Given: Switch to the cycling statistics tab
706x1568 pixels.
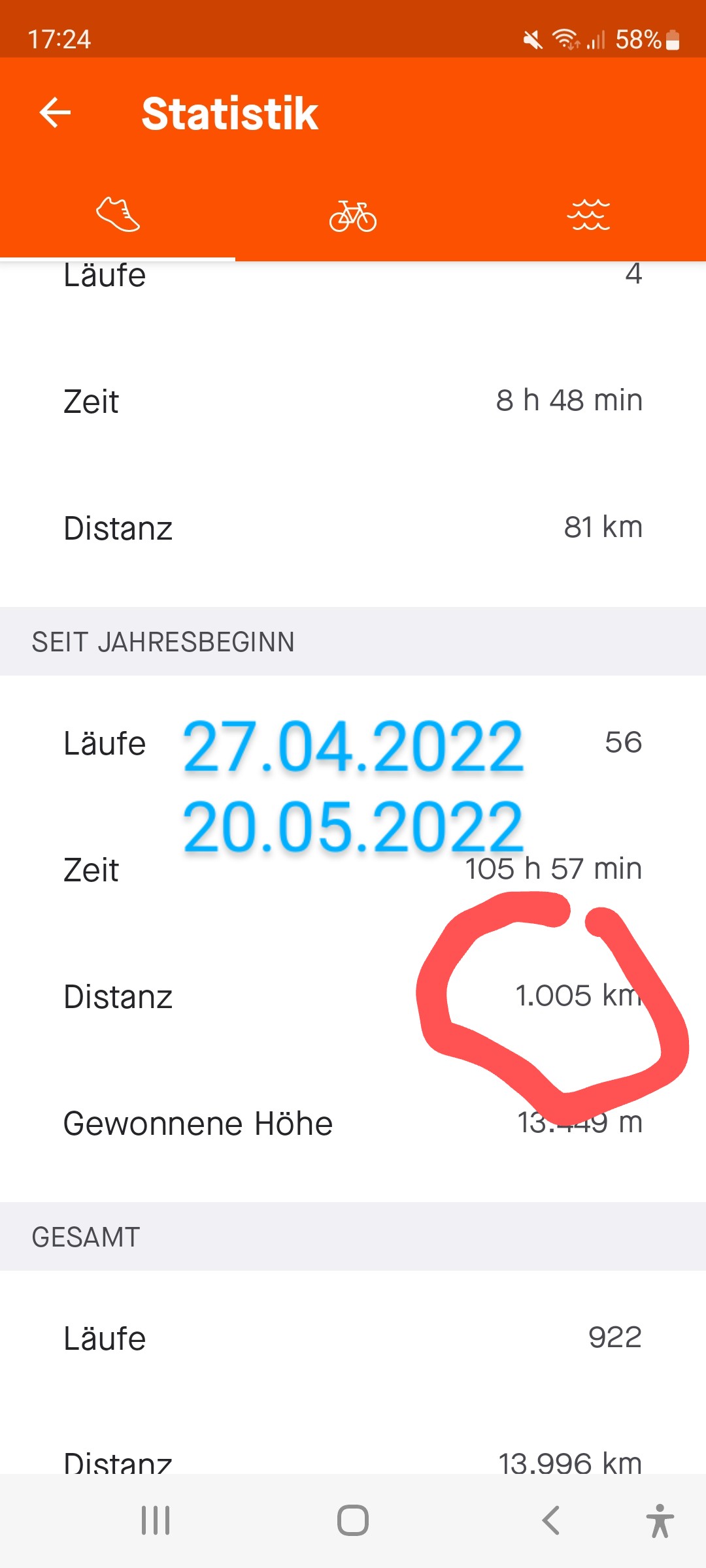Looking at the screenshot, I should [353, 216].
